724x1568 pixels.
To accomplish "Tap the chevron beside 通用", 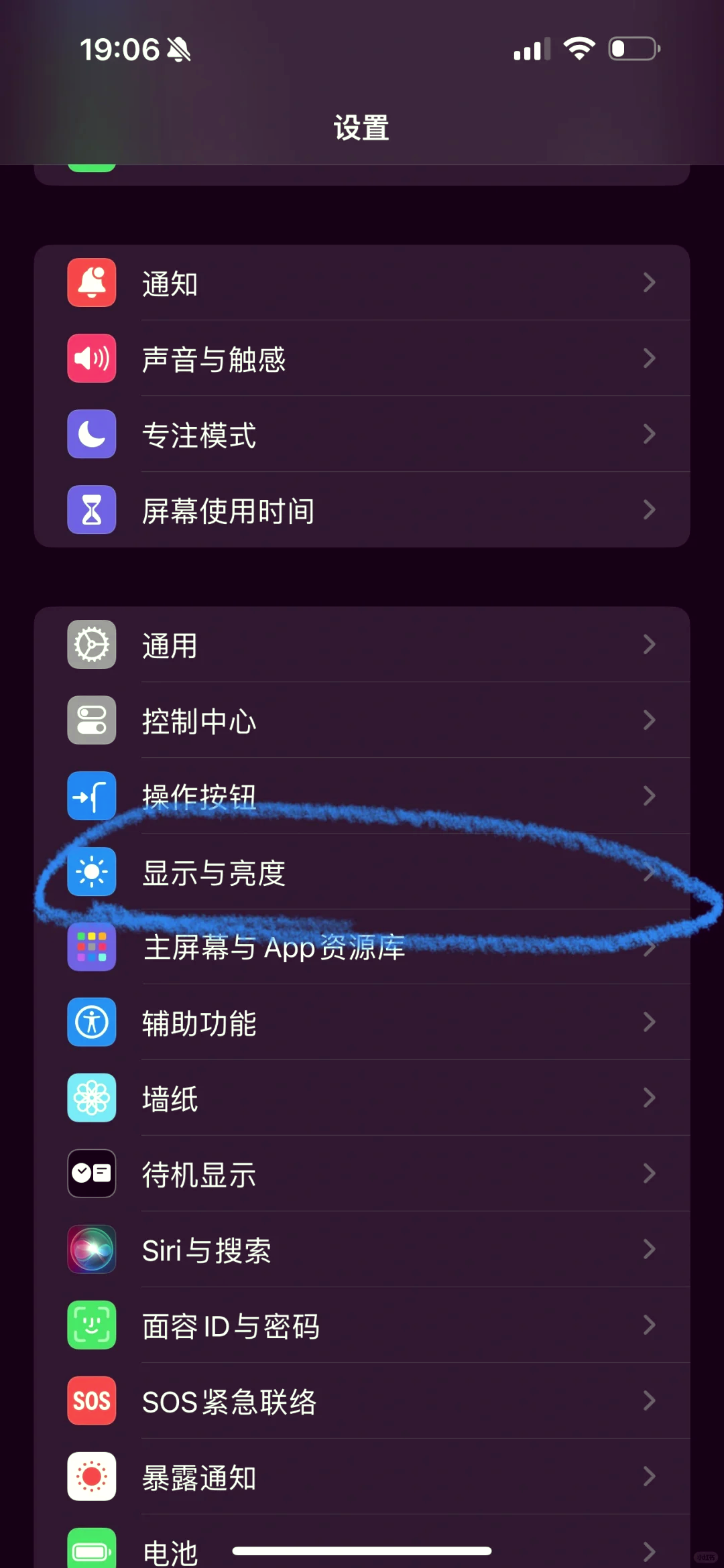I will (650, 644).
